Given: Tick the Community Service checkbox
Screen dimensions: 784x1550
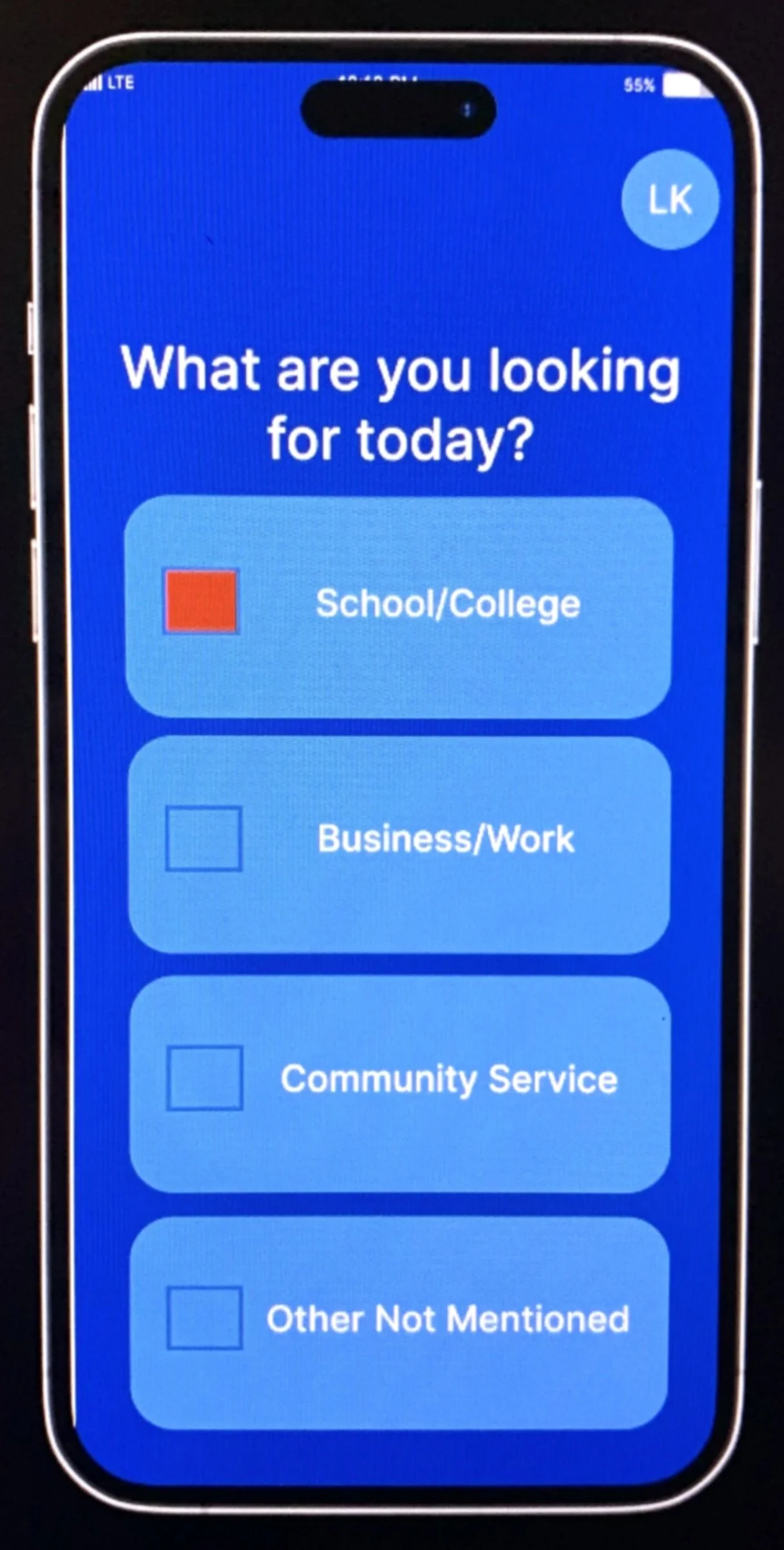Looking at the screenshot, I should (205, 1078).
